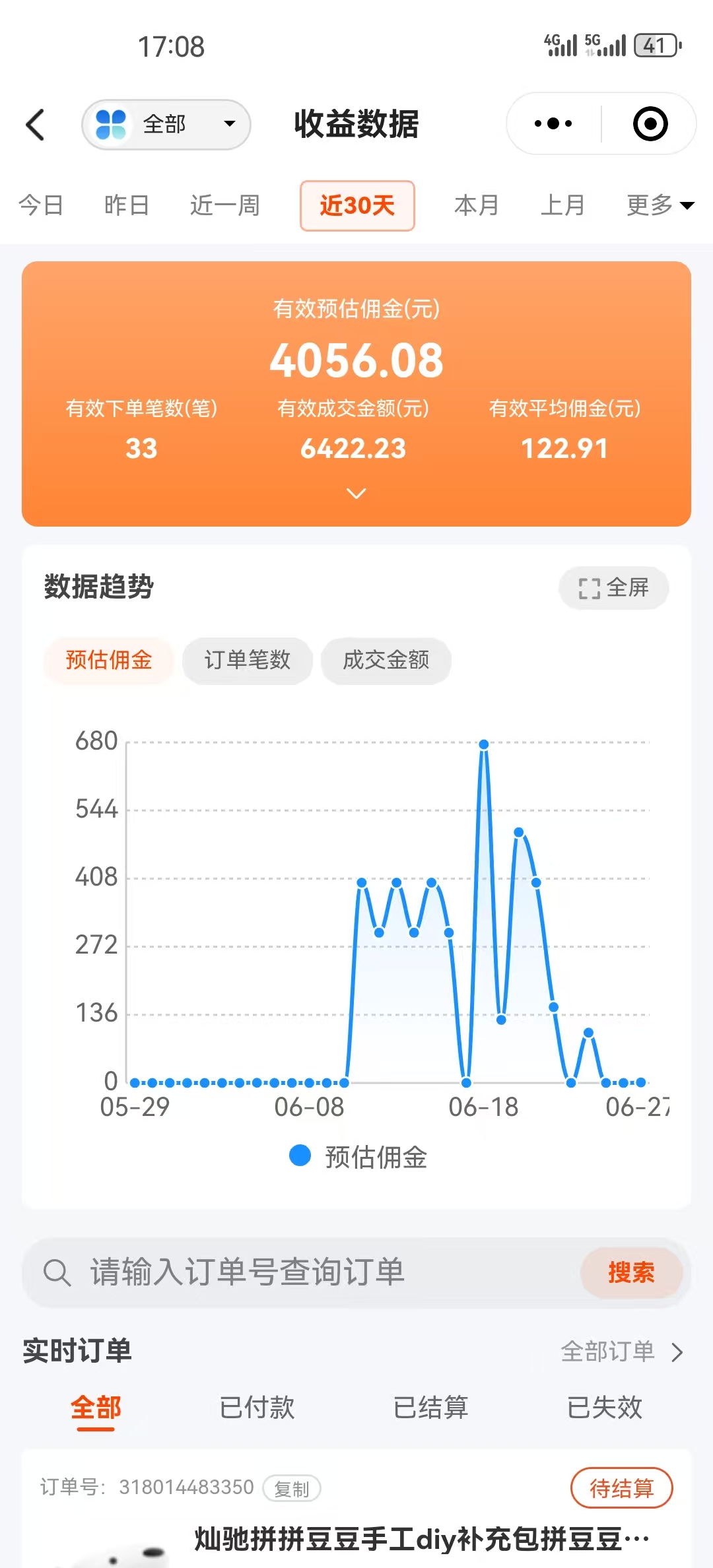Open the 更多 date options dropdown
The image size is (713, 1568).
point(660,205)
